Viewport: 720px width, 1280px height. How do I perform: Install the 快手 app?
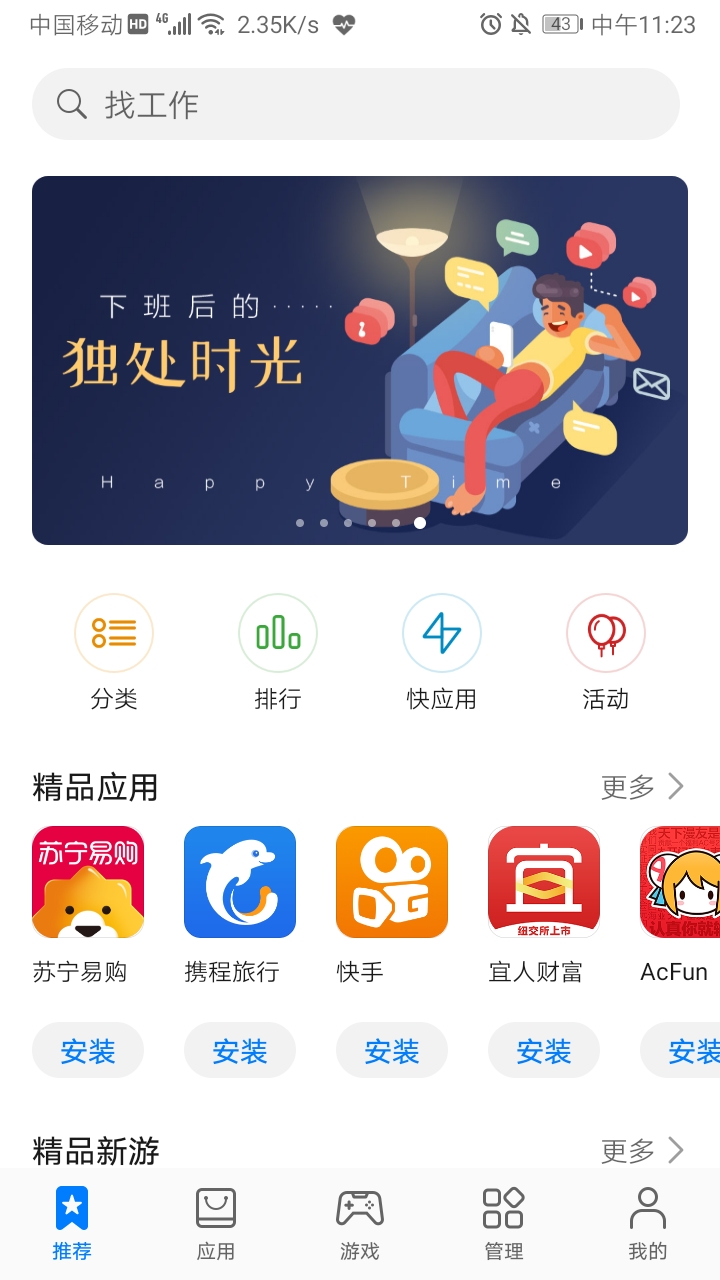392,1050
